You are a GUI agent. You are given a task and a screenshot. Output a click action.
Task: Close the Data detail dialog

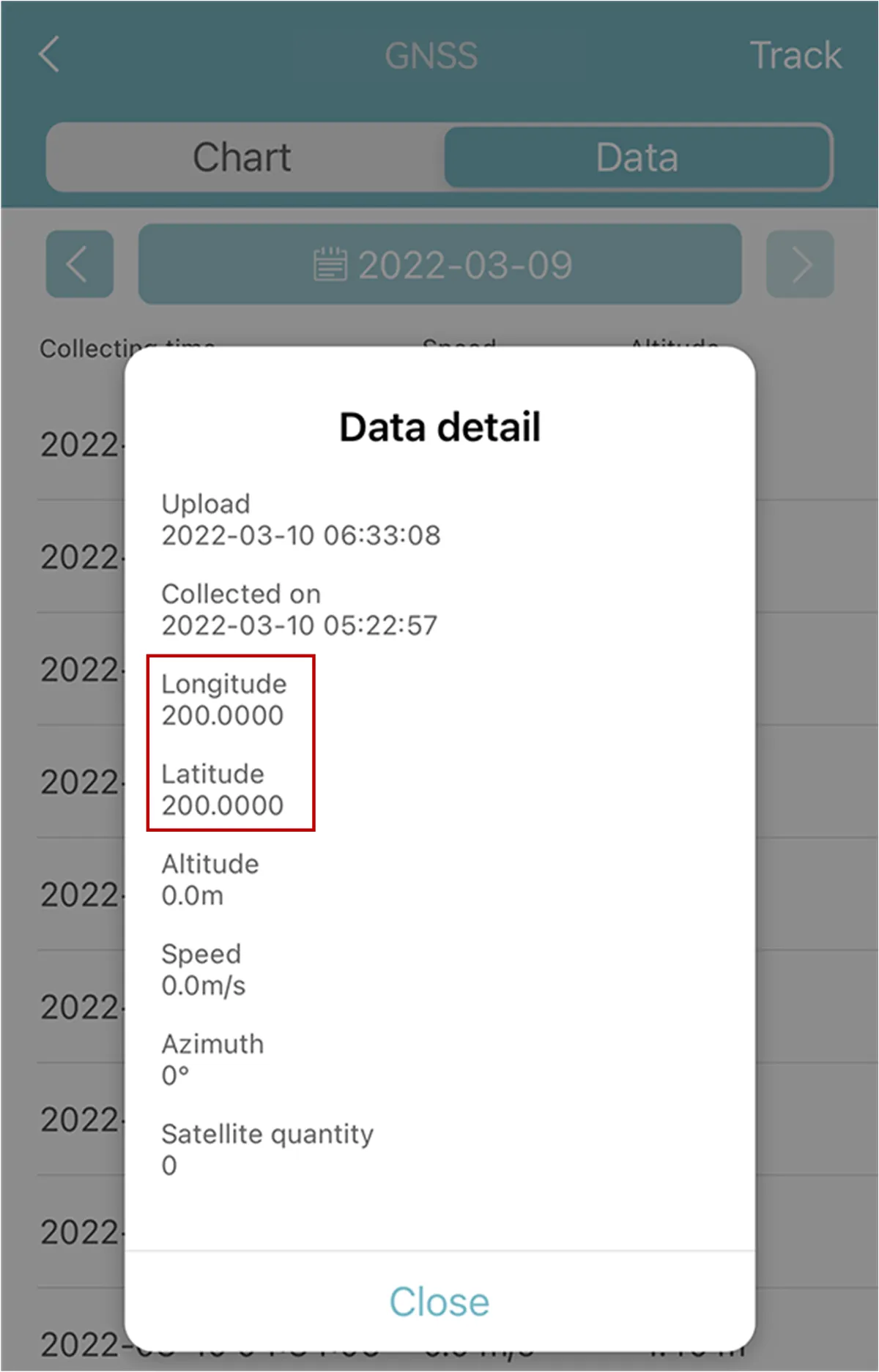point(439,1302)
